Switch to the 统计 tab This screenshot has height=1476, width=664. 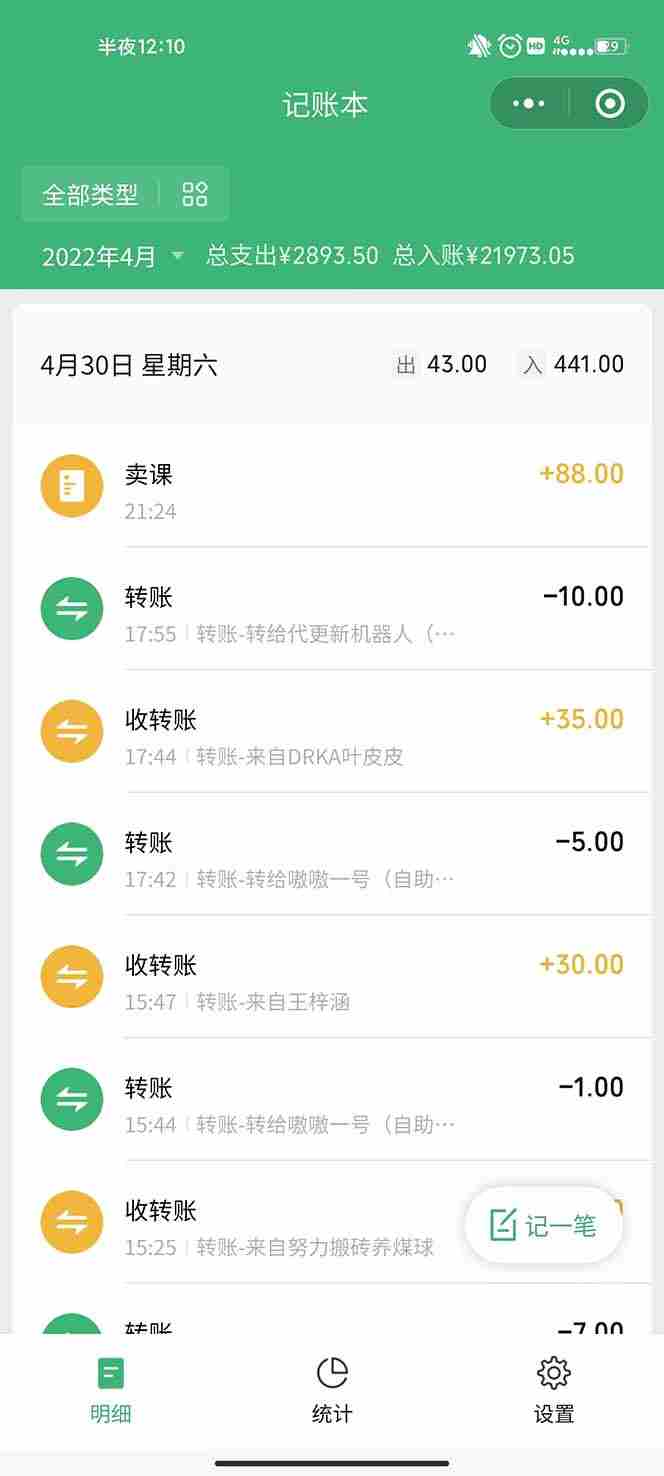332,1389
